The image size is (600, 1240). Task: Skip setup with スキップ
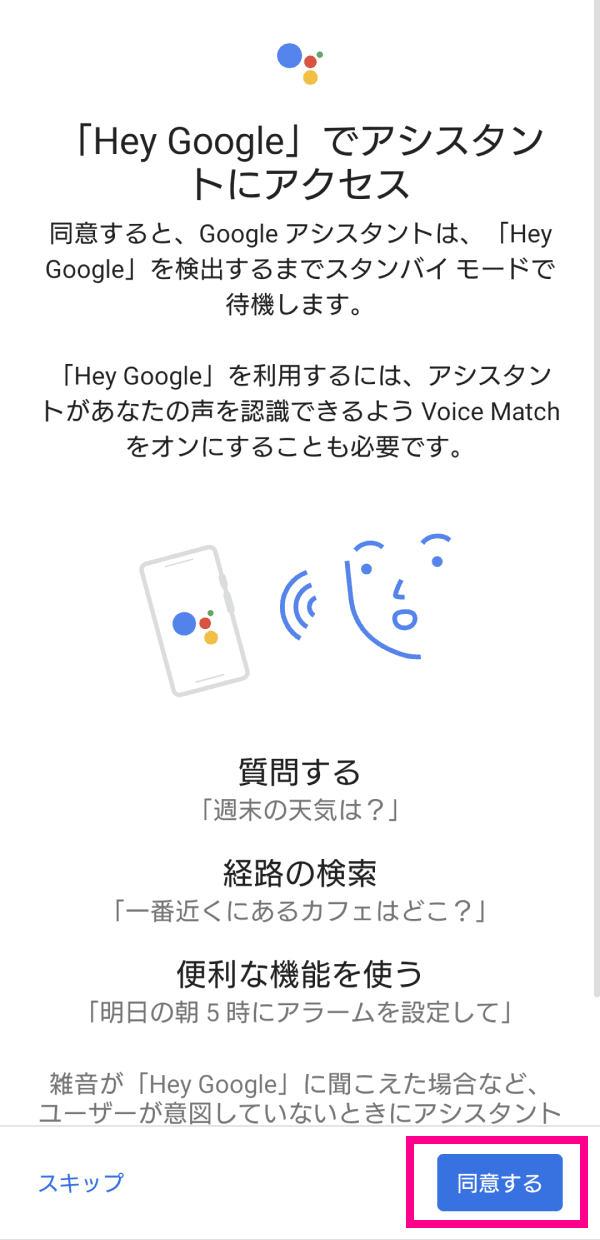[81, 1183]
